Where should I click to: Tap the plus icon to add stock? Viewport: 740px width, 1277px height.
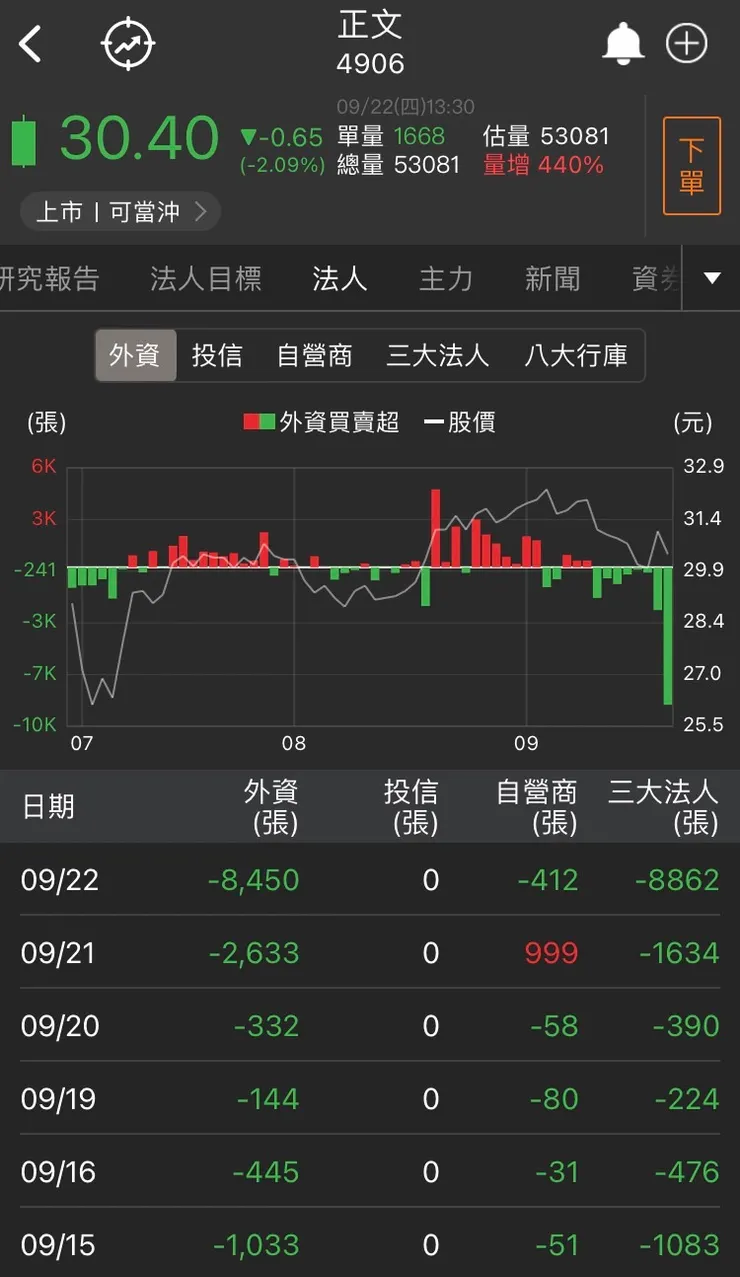click(686, 44)
